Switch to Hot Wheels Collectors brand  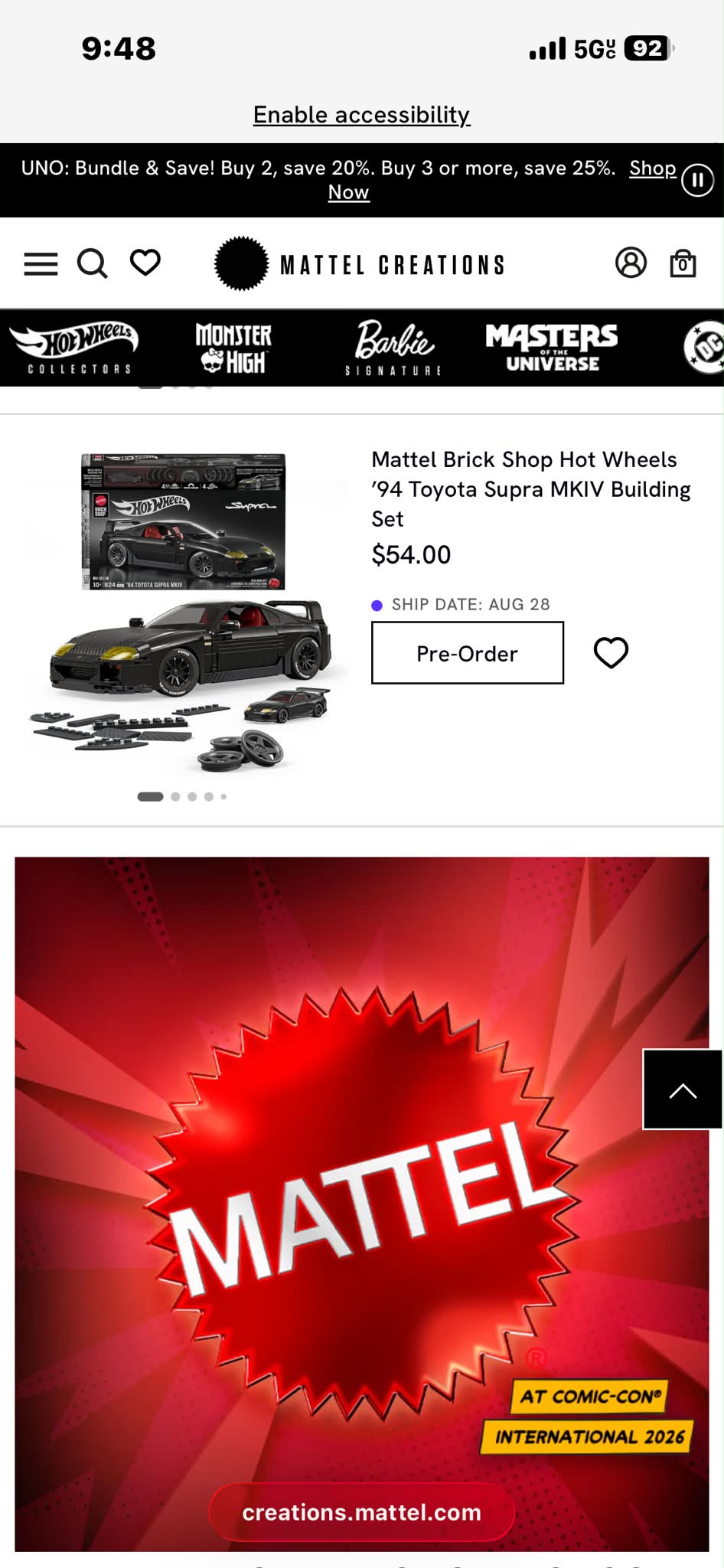click(x=74, y=347)
